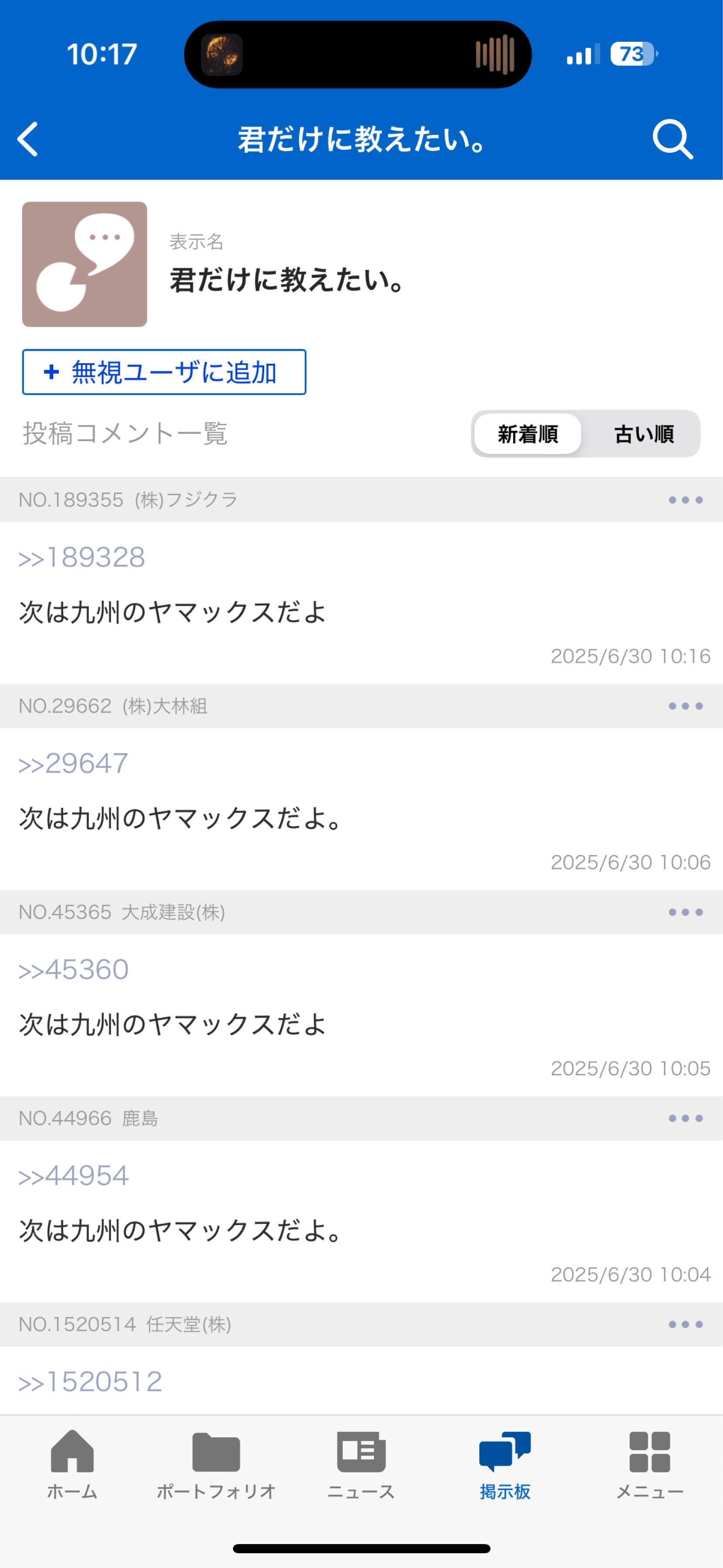Tap the reply link >>1520512
Screen dimensions: 723x1568
point(89,1381)
